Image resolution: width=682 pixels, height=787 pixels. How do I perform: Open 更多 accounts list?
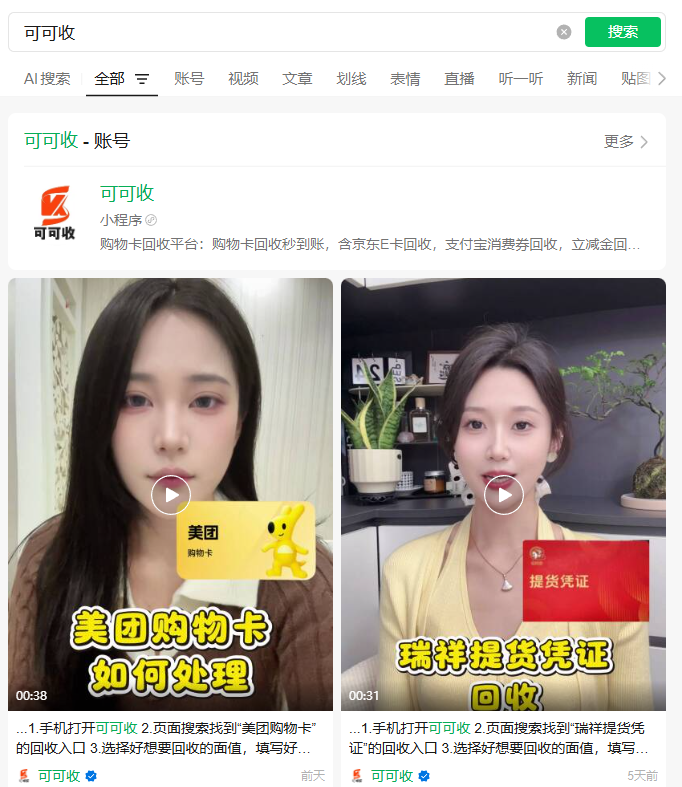click(x=626, y=142)
